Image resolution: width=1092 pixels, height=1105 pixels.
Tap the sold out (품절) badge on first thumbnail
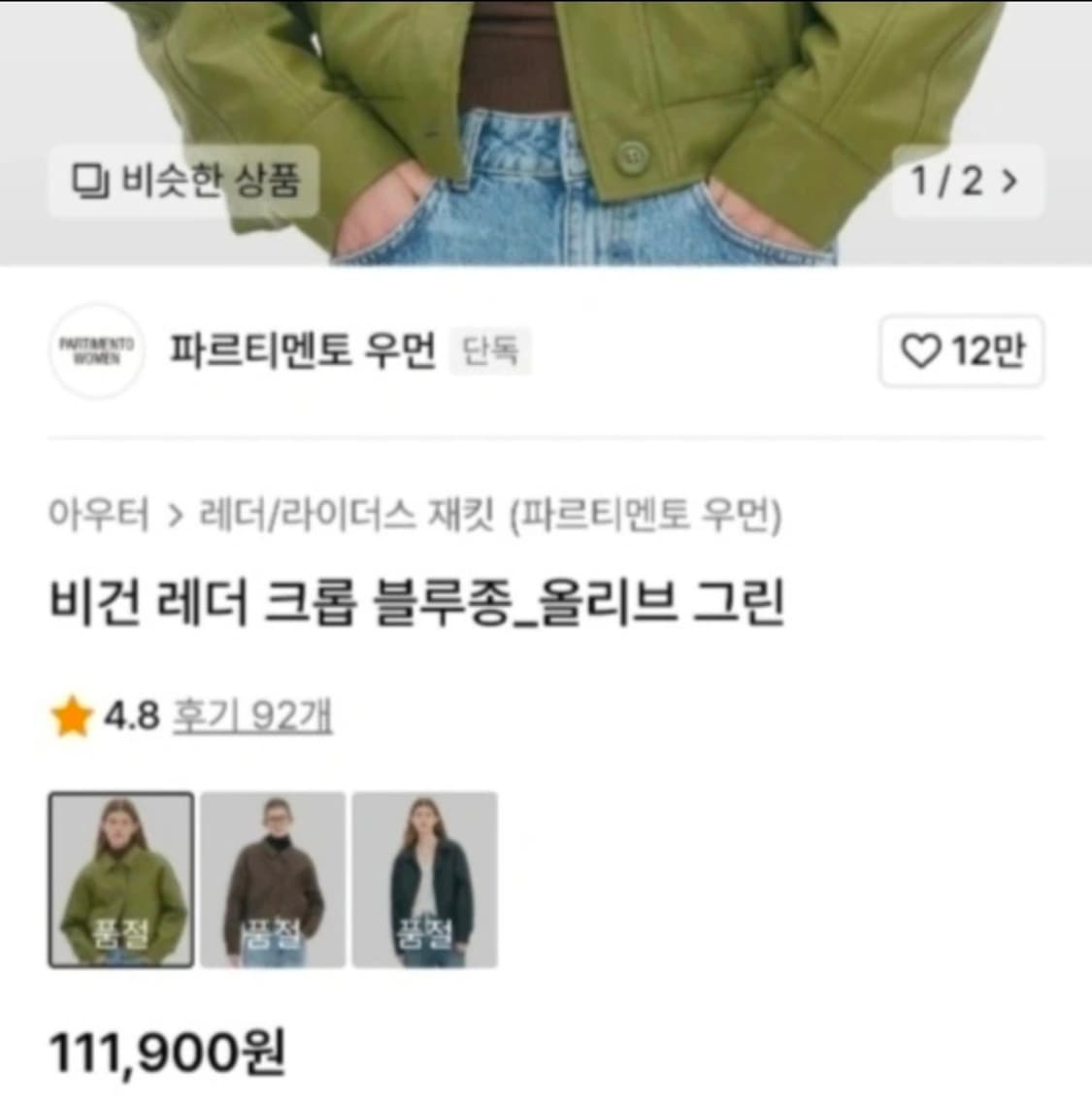[121, 929]
